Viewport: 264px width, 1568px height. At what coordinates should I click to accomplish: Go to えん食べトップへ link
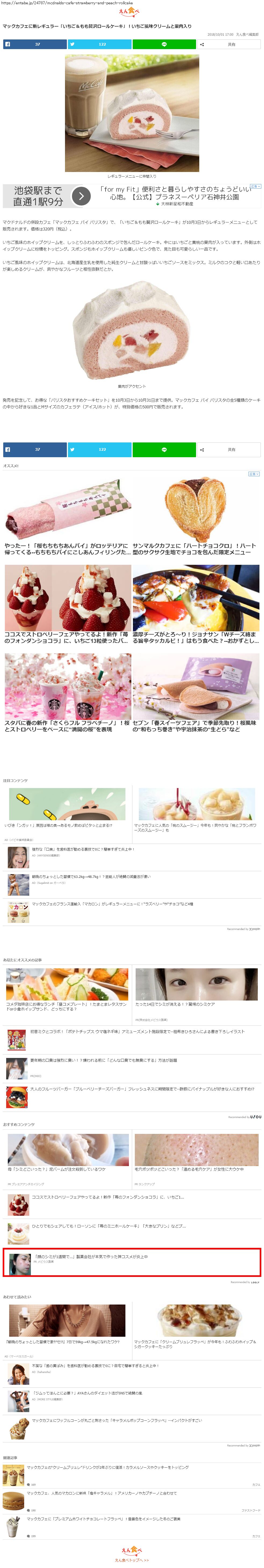click(132, 1559)
